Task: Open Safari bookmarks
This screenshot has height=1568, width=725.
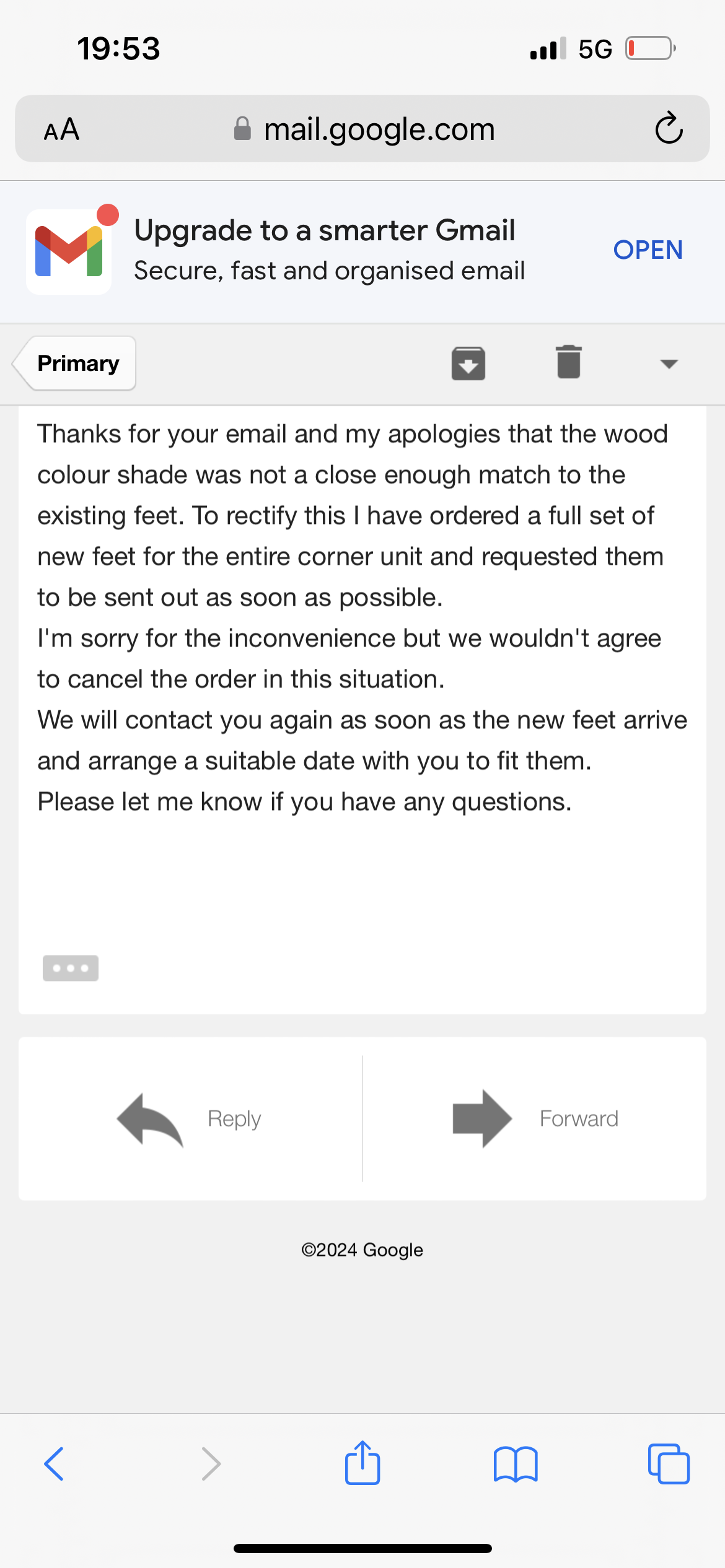Action: [x=516, y=1464]
